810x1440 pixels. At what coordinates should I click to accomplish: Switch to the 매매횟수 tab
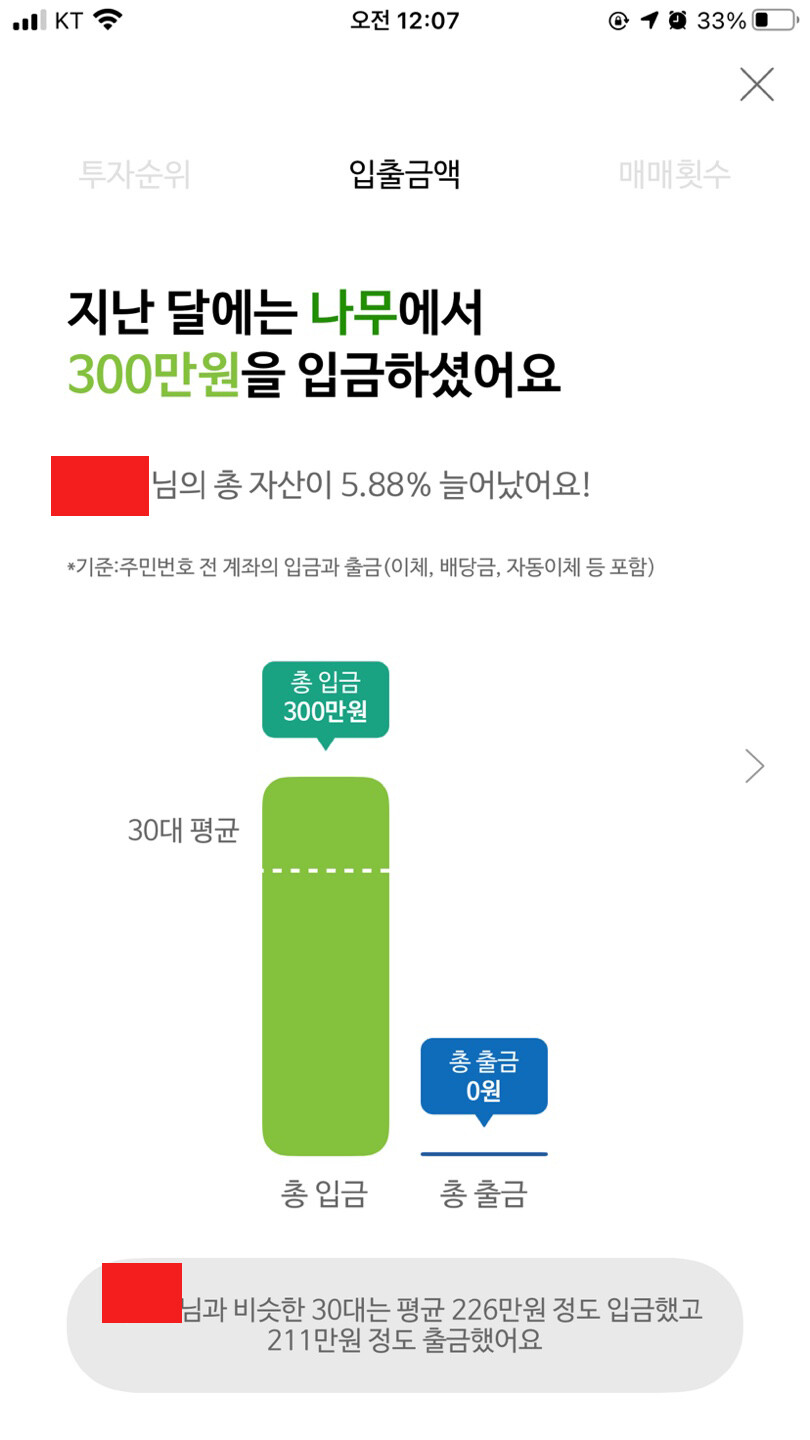click(675, 175)
